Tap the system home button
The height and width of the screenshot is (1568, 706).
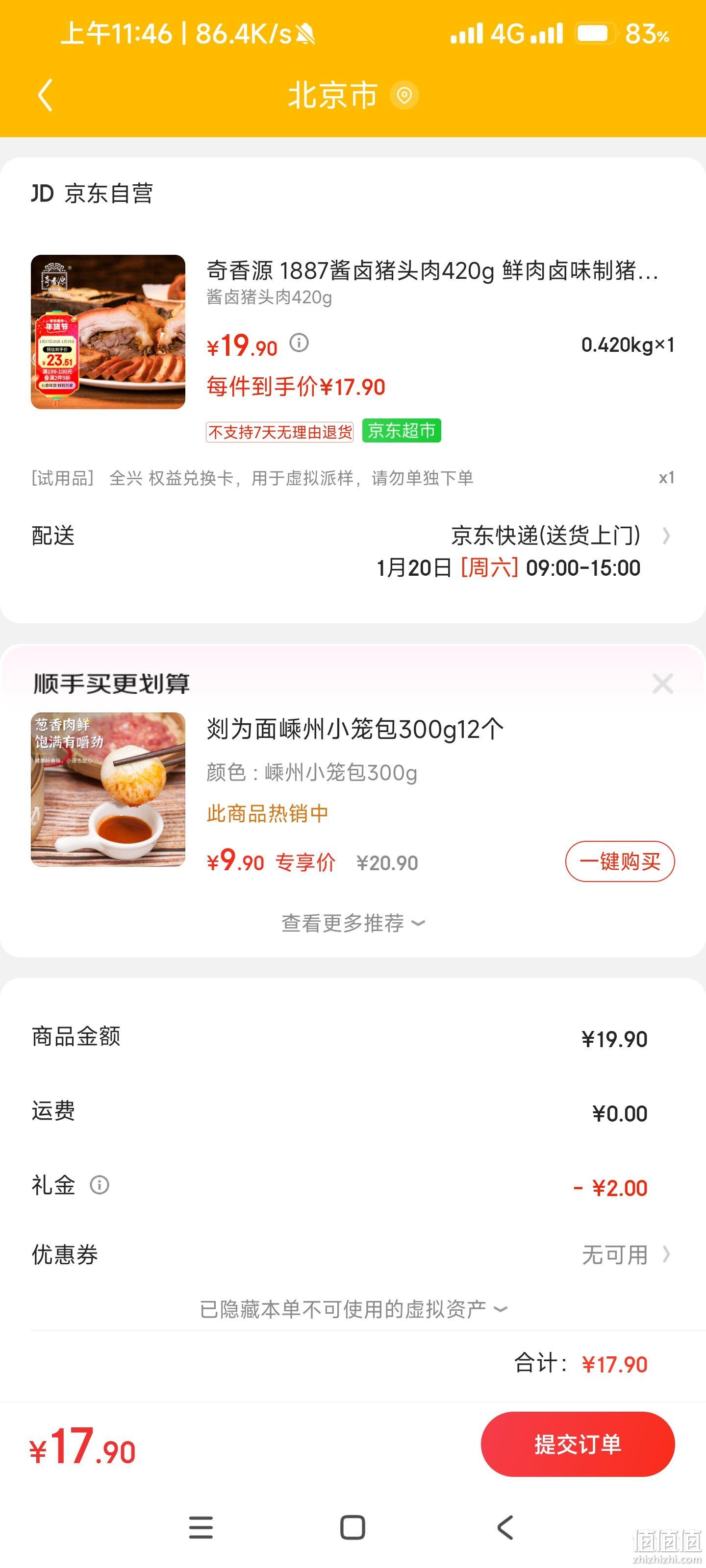pyautogui.click(x=353, y=1527)
